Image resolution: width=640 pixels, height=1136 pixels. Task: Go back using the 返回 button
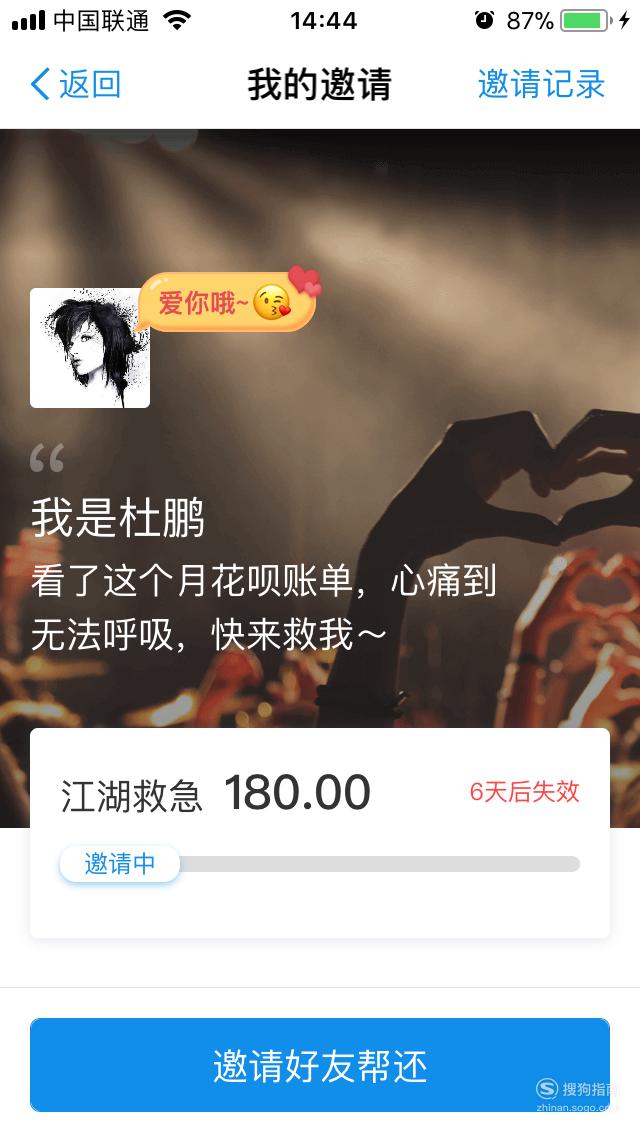coord(75,84)
